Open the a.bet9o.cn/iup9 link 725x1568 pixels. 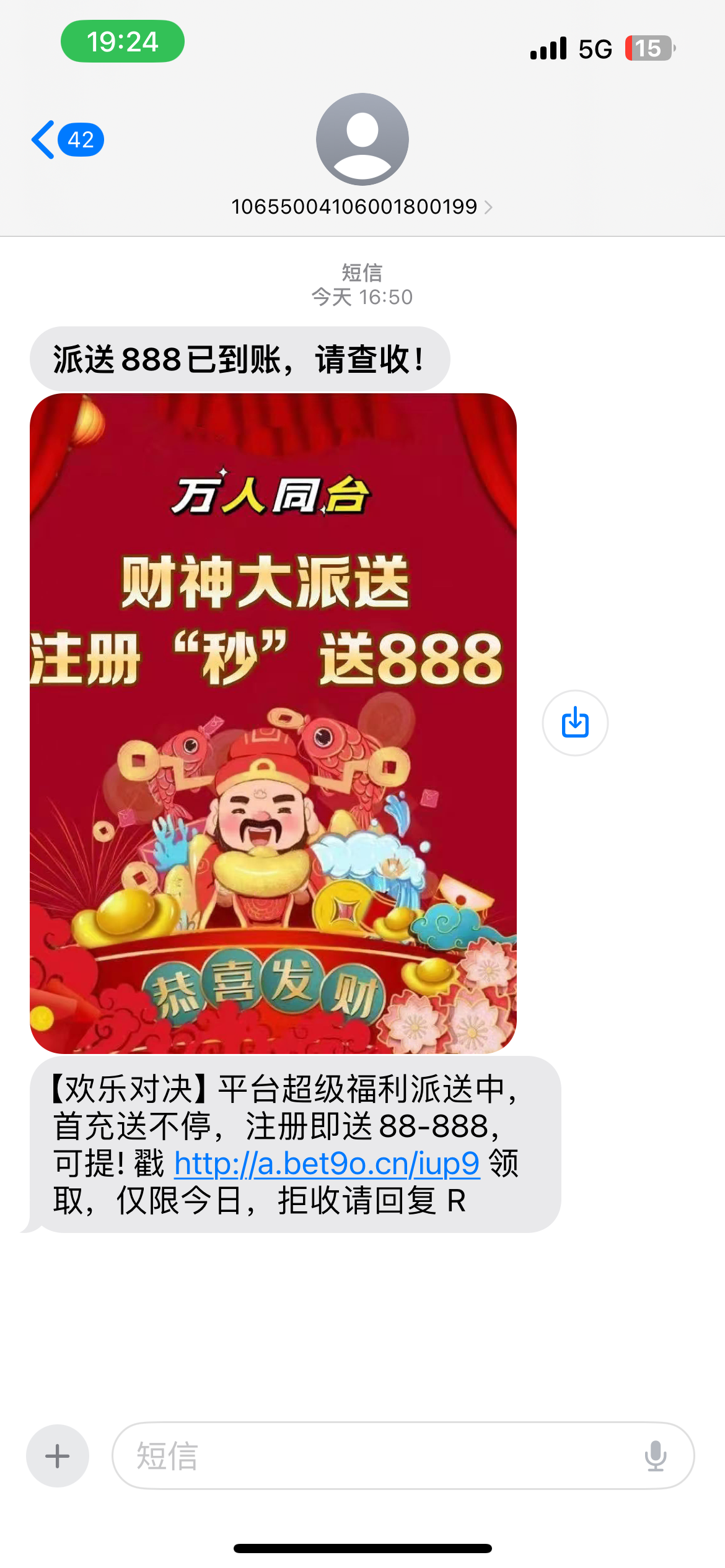(327, 1164)
